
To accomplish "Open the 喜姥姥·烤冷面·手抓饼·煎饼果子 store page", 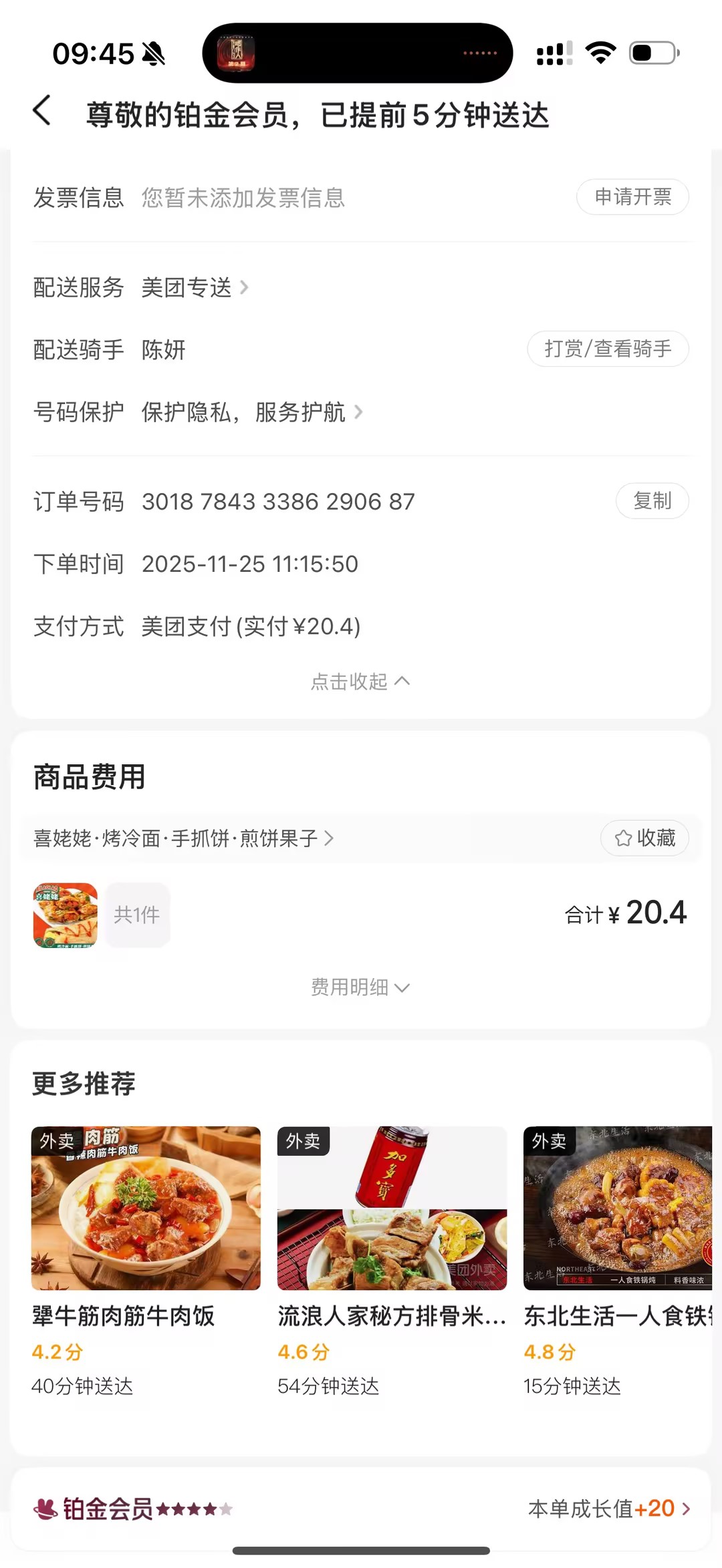I will click(x=183, y=838).
